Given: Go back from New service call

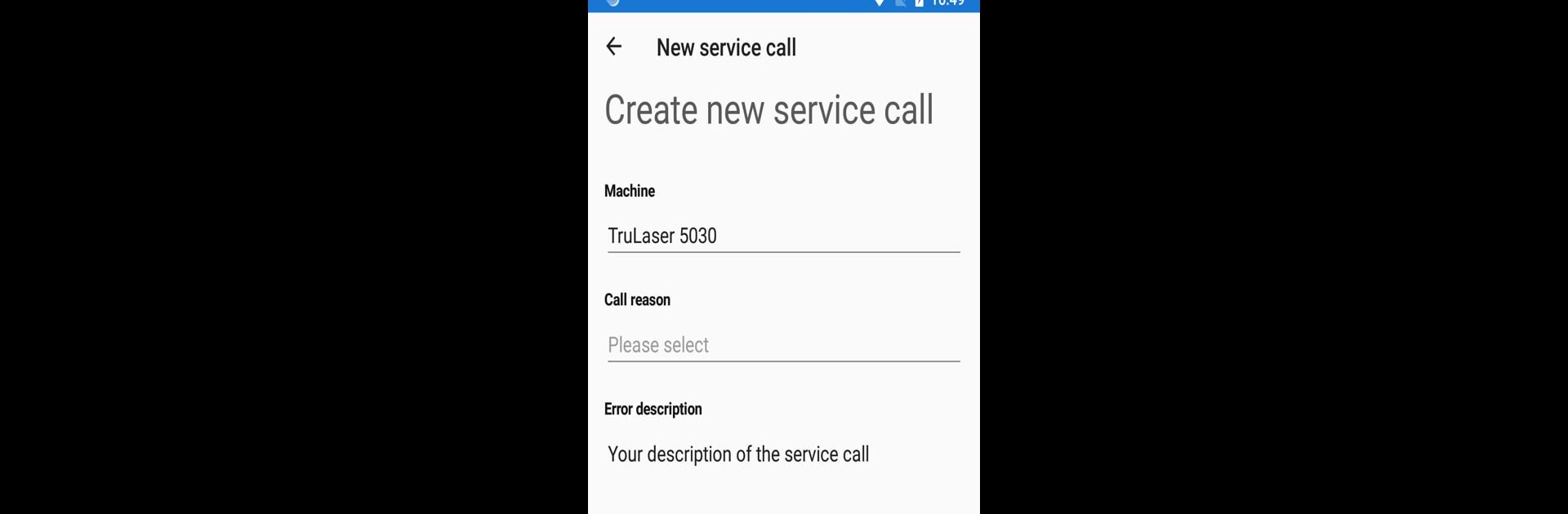Looking at the screenshot, I should (614, 47).
